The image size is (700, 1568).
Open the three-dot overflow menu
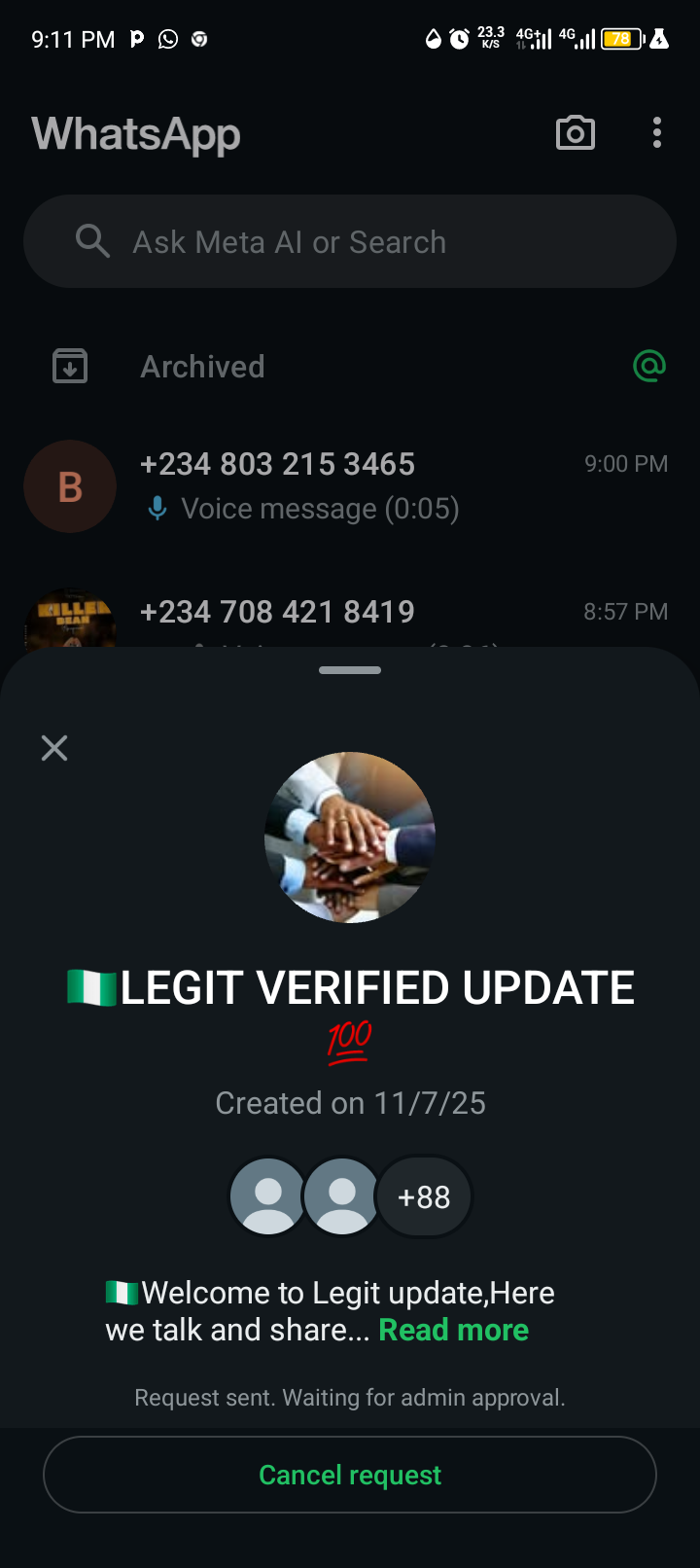pos(657,133)
